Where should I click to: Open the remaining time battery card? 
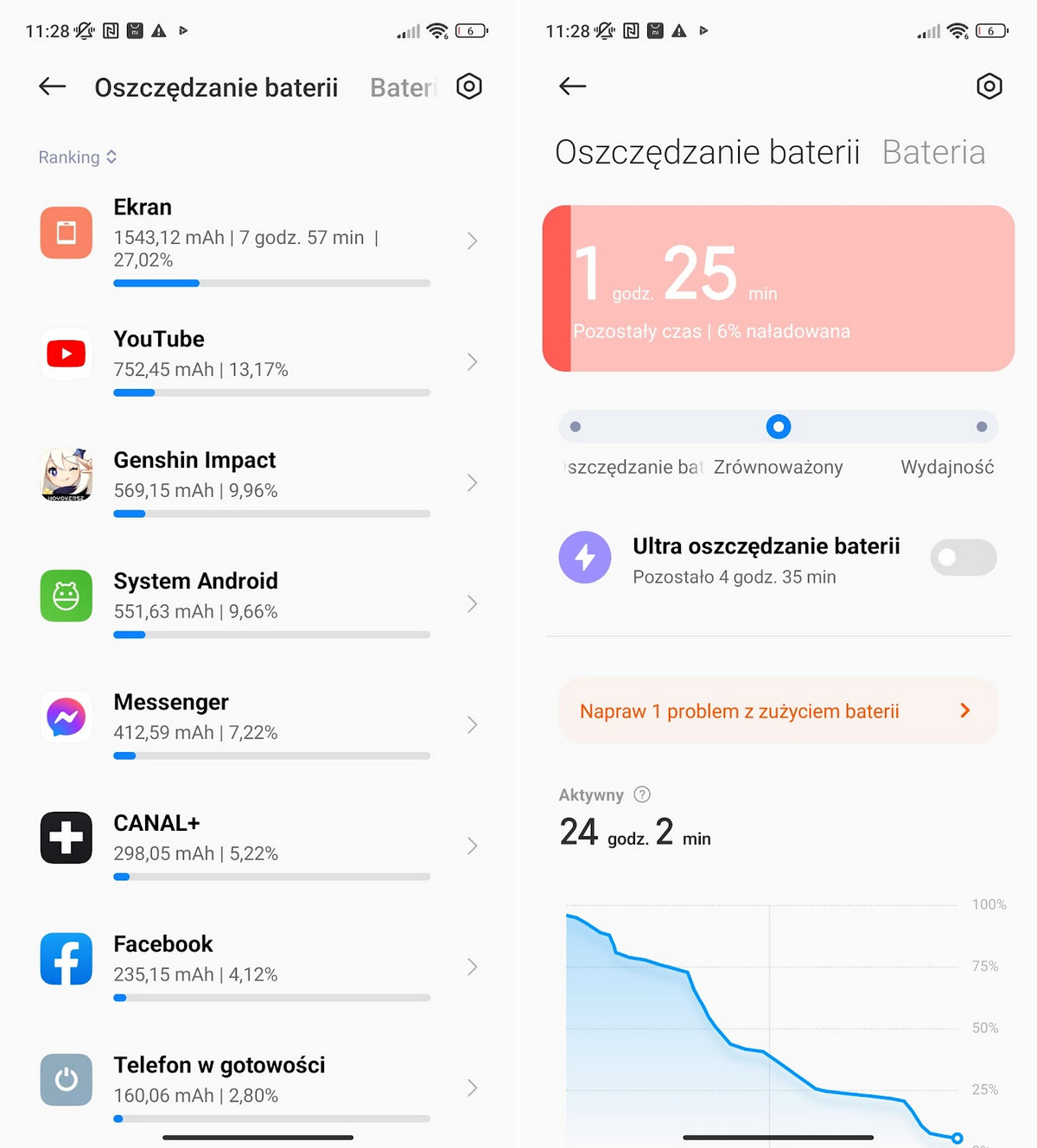coord(778,288)
